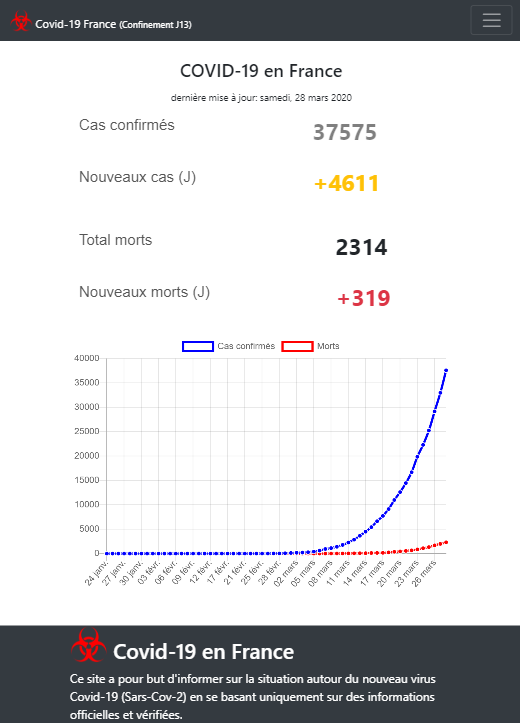Tap the Covid-19 France brand link
The height and width of the screenshot is (723, 520).
tap(101, 22)
